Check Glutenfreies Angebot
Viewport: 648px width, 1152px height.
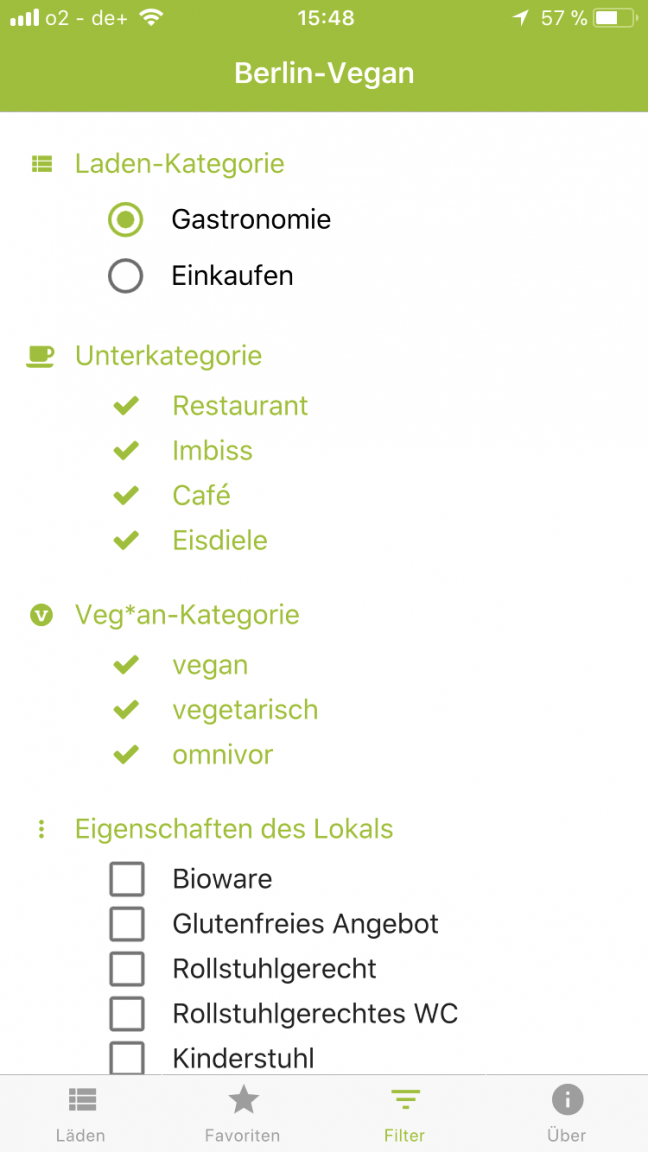(126, 924)
